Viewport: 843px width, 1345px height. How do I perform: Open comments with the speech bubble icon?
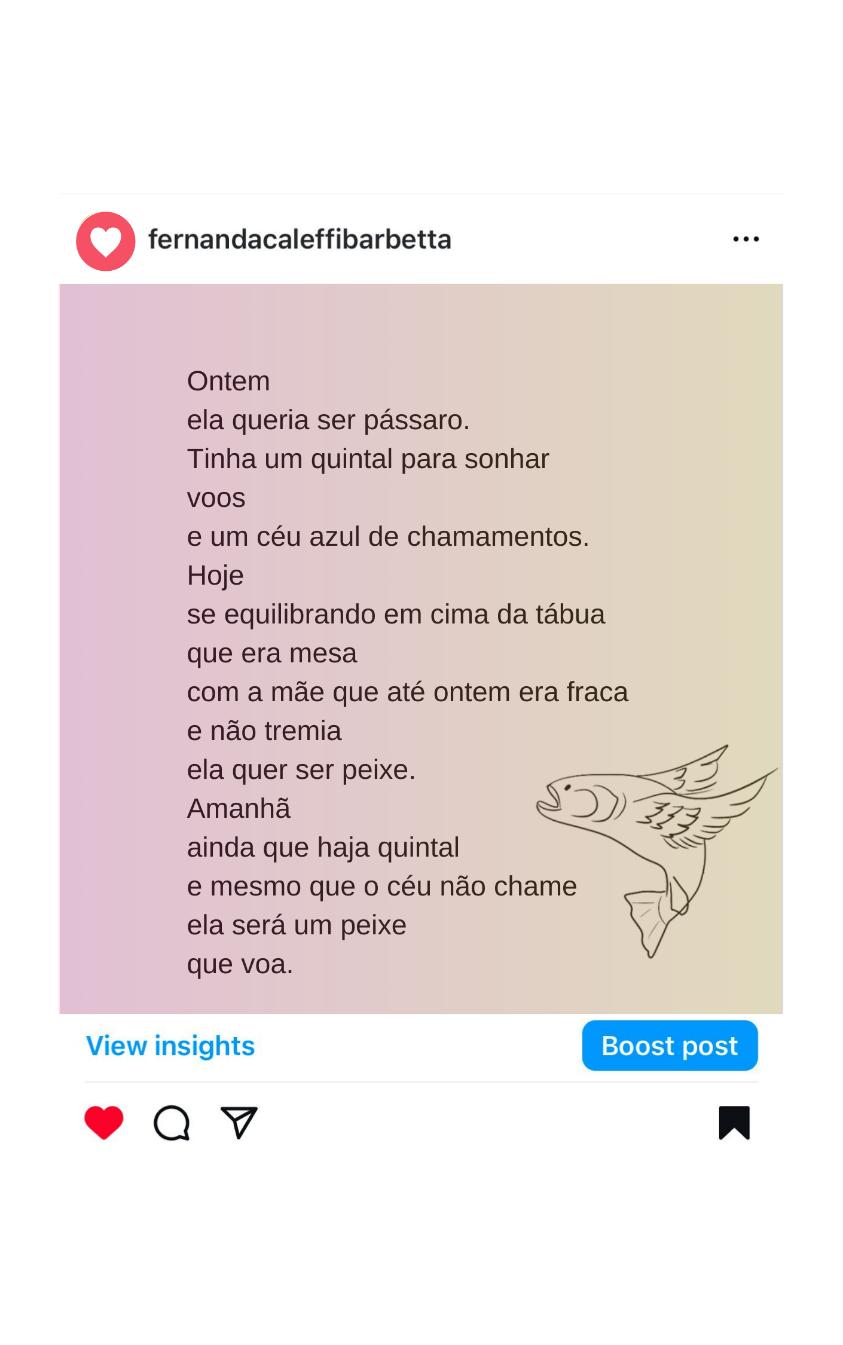pyautogui.click(x=171, y=1123)
